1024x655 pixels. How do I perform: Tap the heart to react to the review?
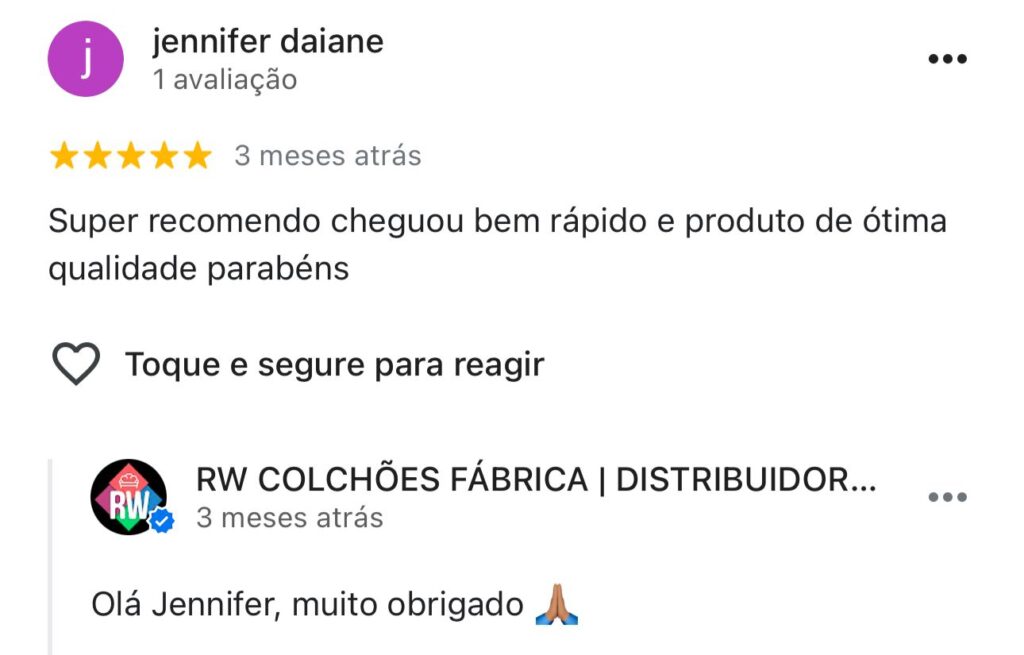pyautogui.click(x=76, y=364)
